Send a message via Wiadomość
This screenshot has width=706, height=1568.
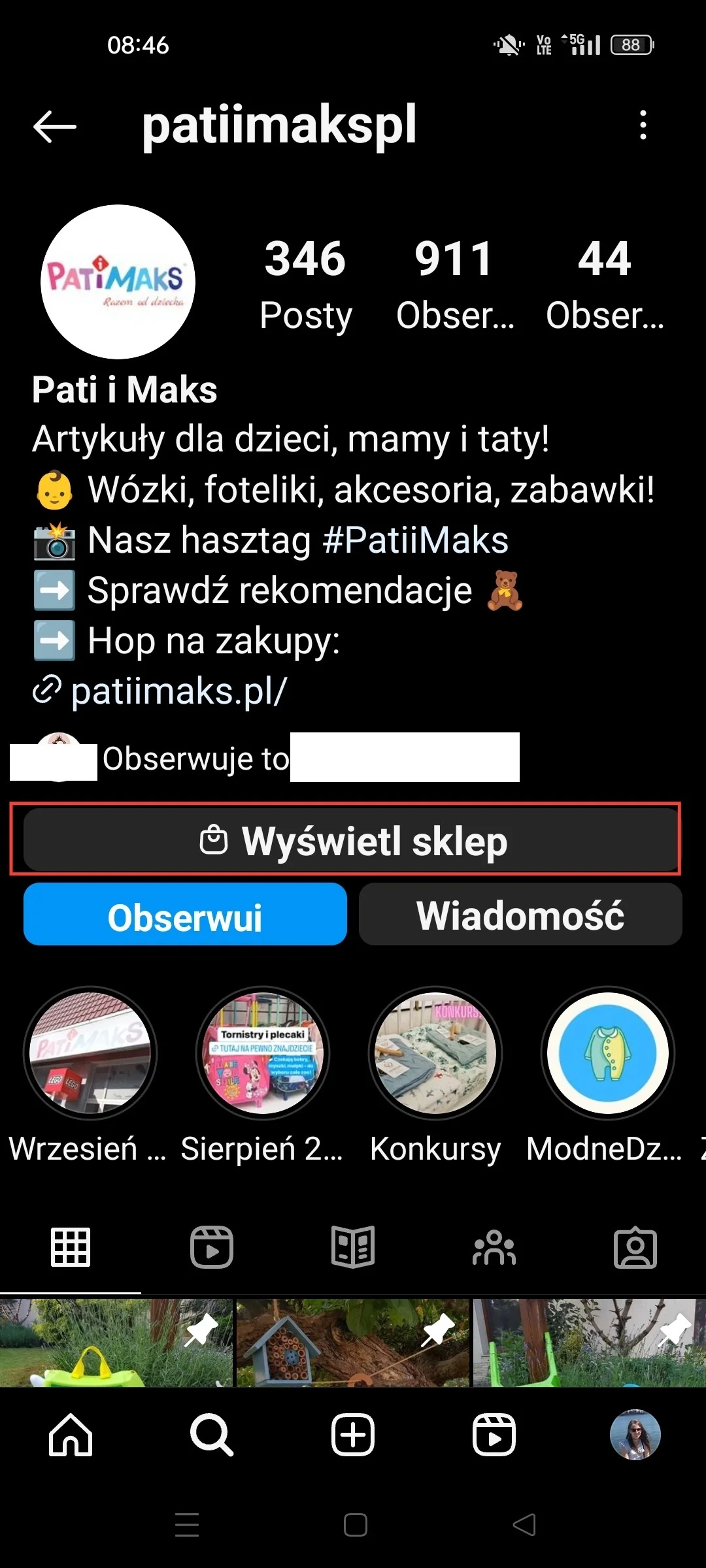click(x=520, y=915)
